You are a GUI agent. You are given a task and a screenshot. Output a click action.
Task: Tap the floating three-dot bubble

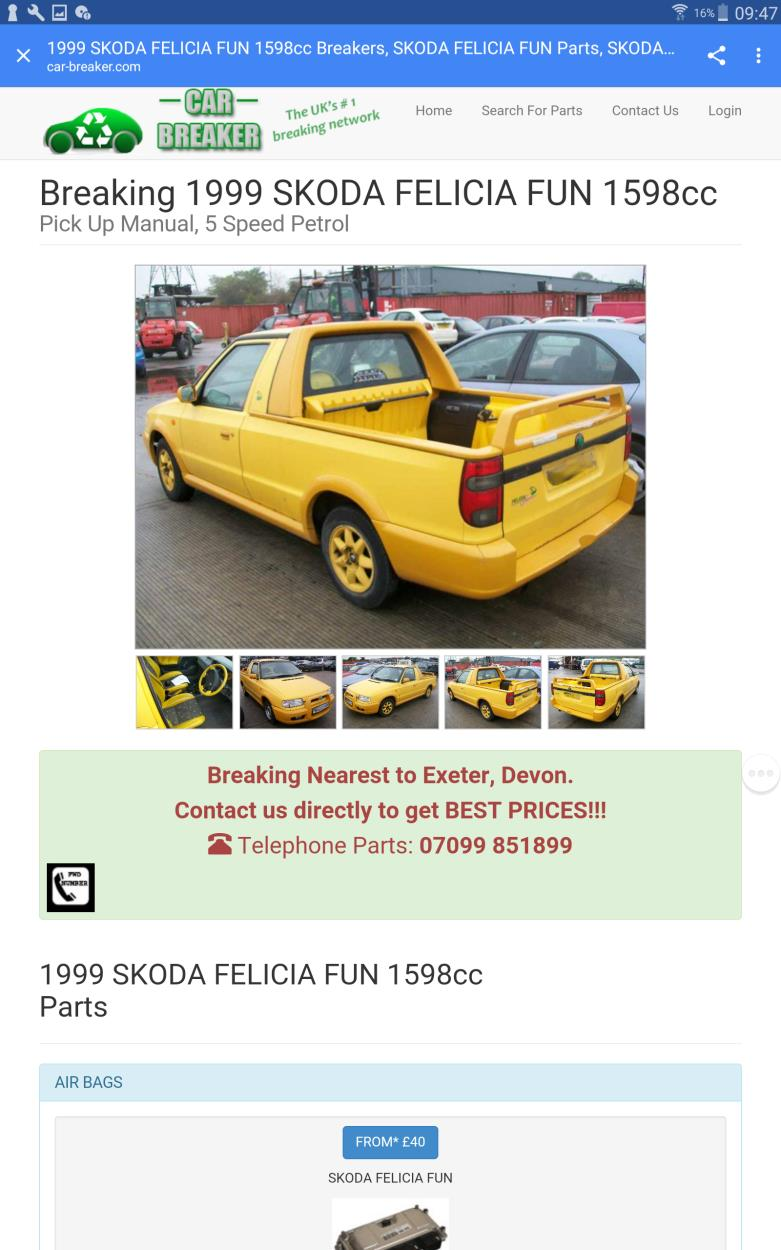click(x=761, y=774)
